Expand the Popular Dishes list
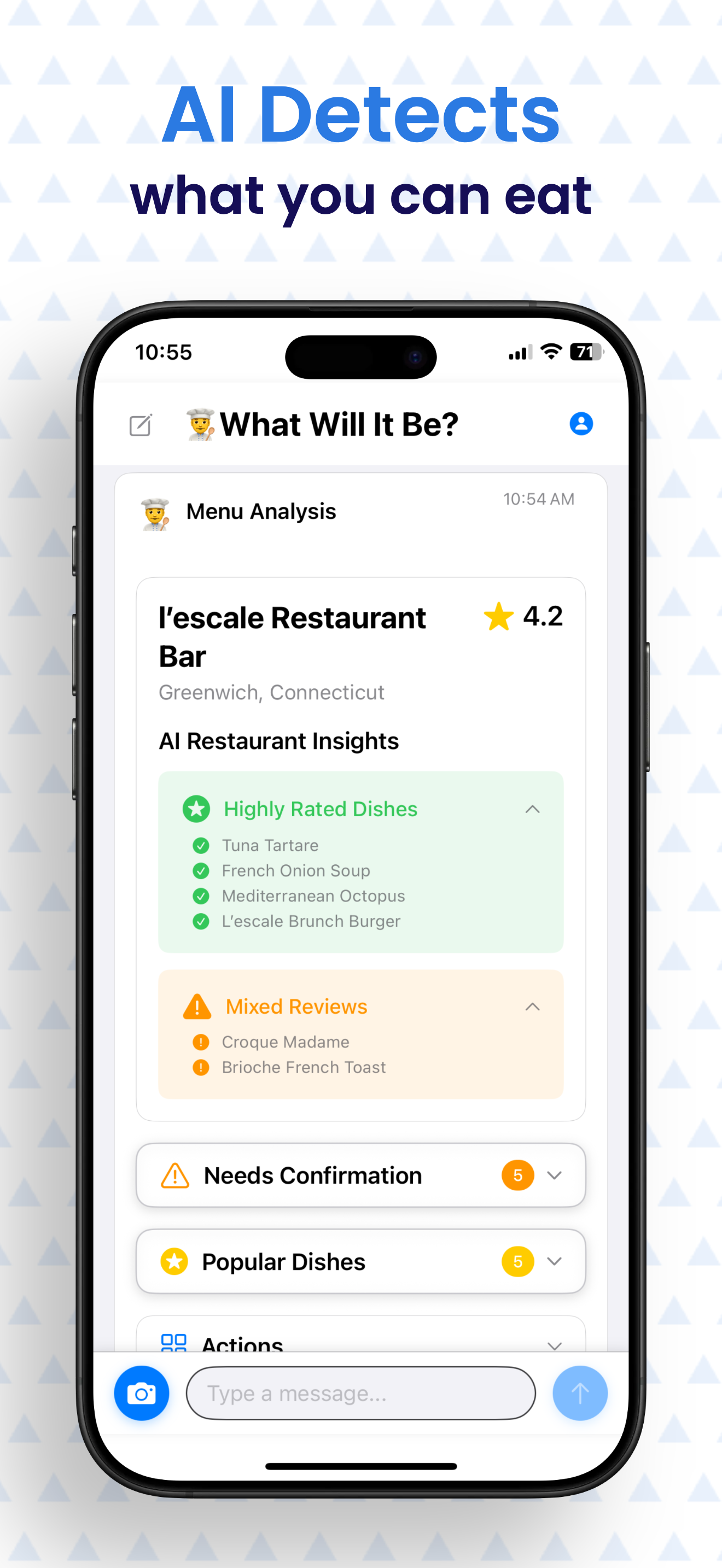Screen dimensions: 722x1568 (554, 1262)
